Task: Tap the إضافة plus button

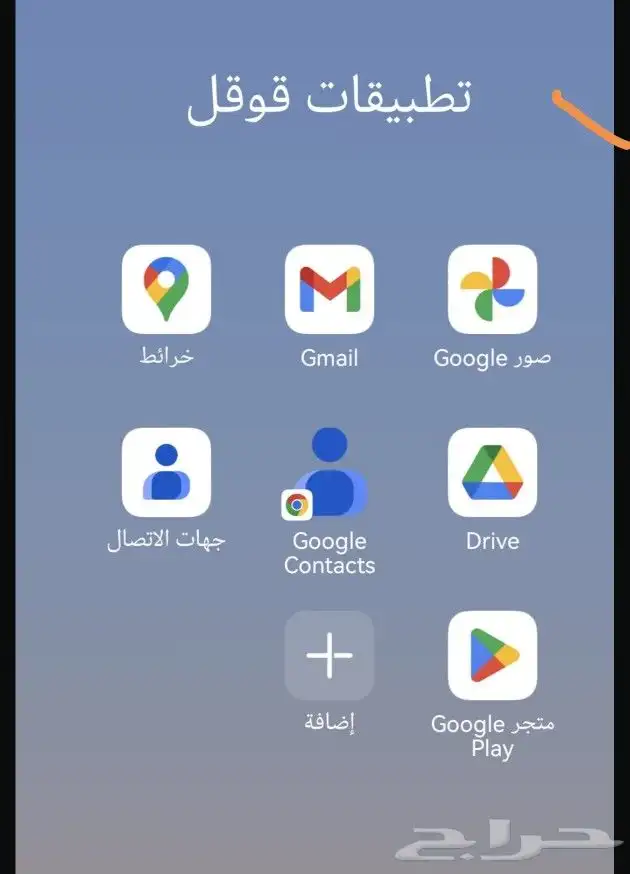Action: [329, 655]
